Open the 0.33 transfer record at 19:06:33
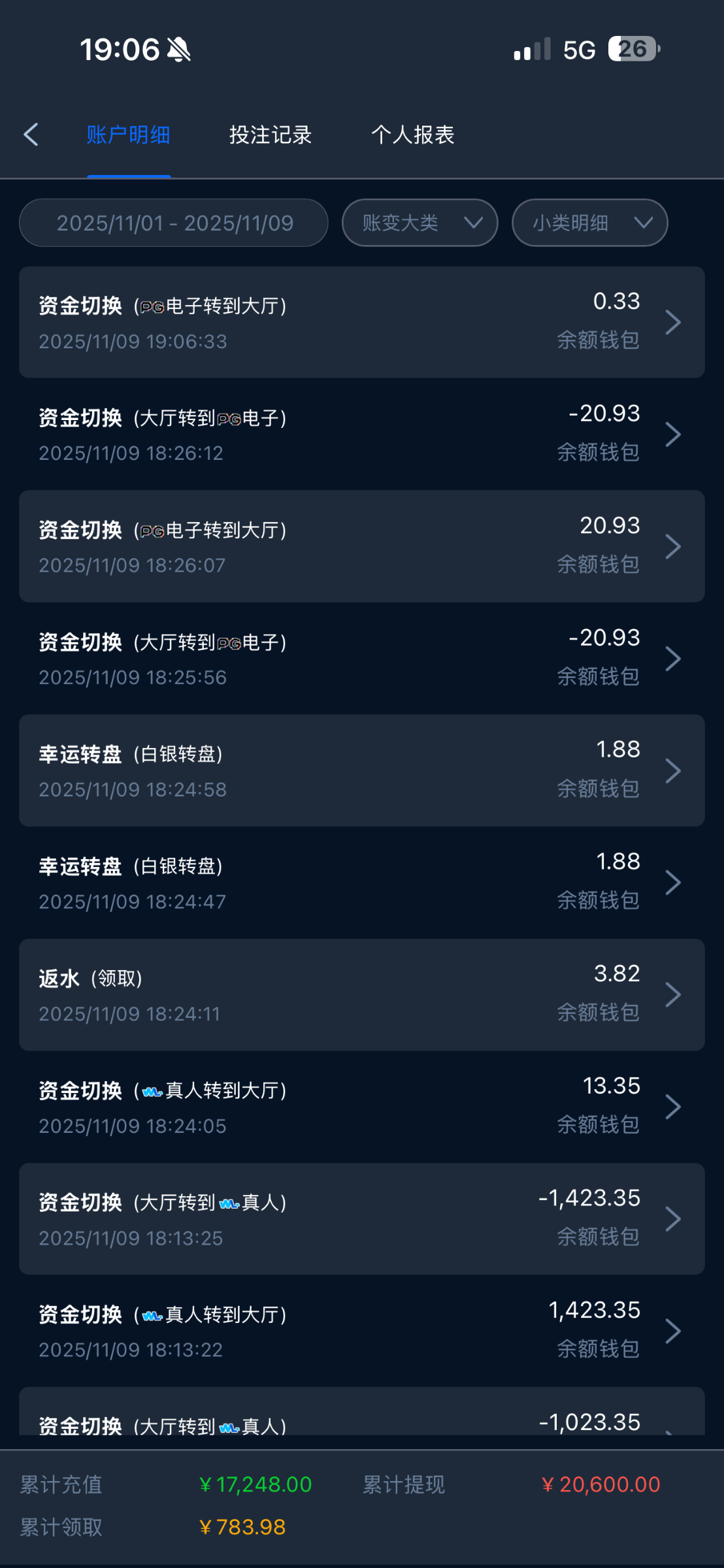The image size is (724, 1568). click(361, 322)
